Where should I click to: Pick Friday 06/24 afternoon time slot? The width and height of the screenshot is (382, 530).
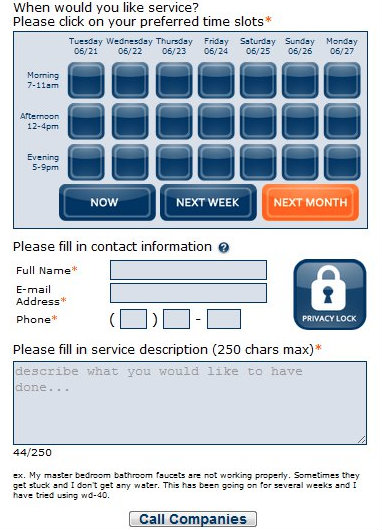[216, 121]
